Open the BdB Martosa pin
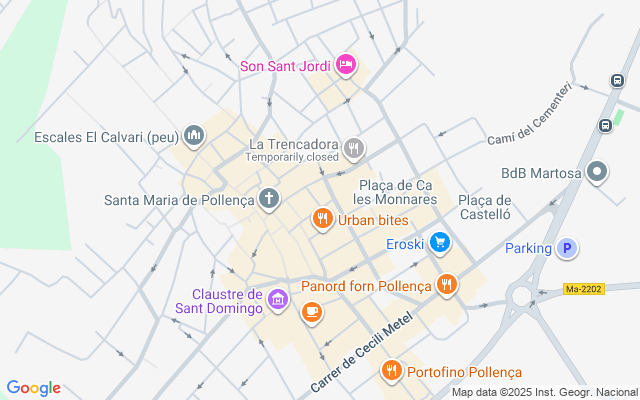The image size is (640, 400). pos(597,173)
